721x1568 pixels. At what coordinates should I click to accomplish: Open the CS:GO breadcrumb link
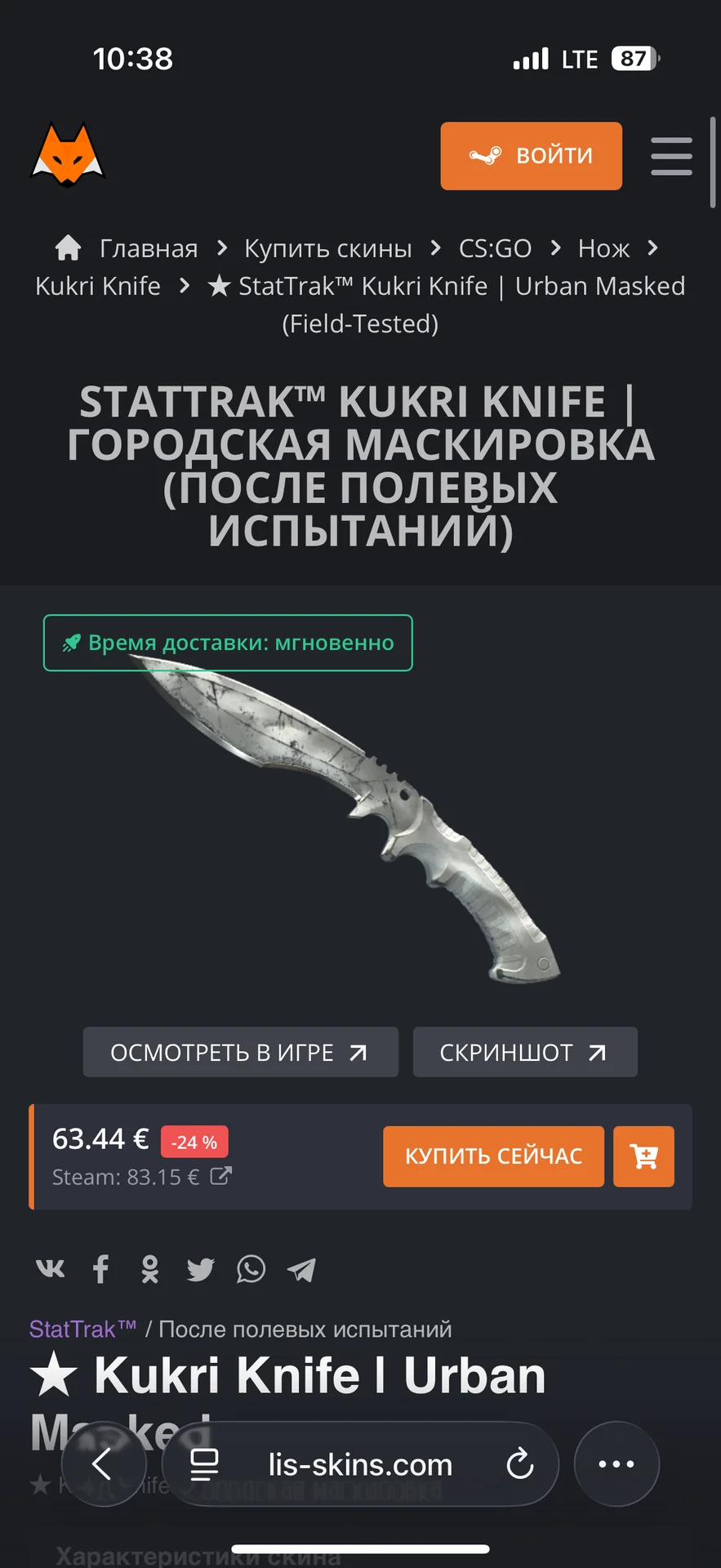point(495,248)
